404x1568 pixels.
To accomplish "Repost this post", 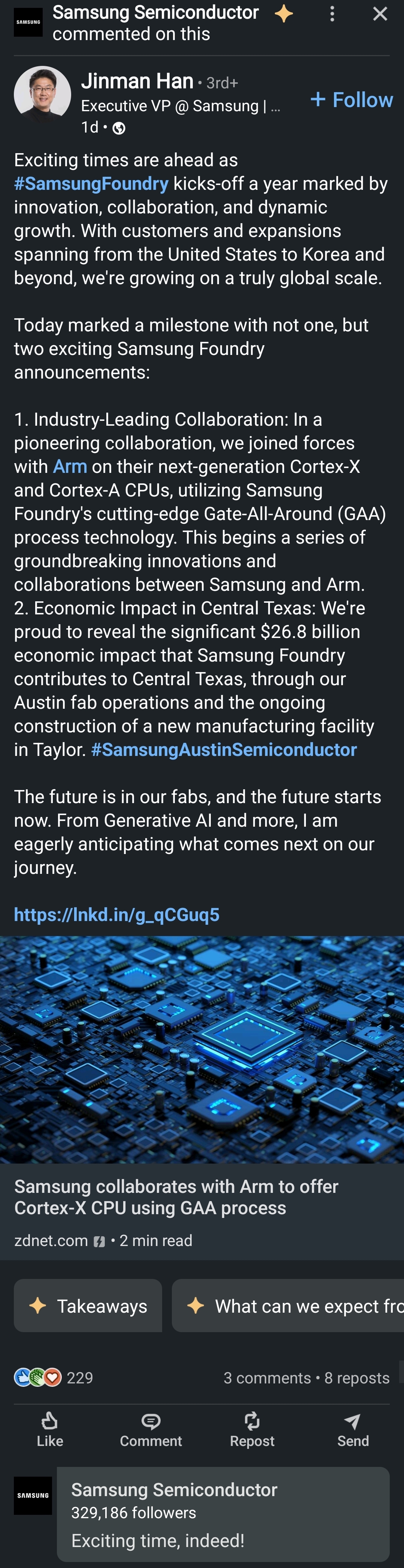I will (252, 1430).
